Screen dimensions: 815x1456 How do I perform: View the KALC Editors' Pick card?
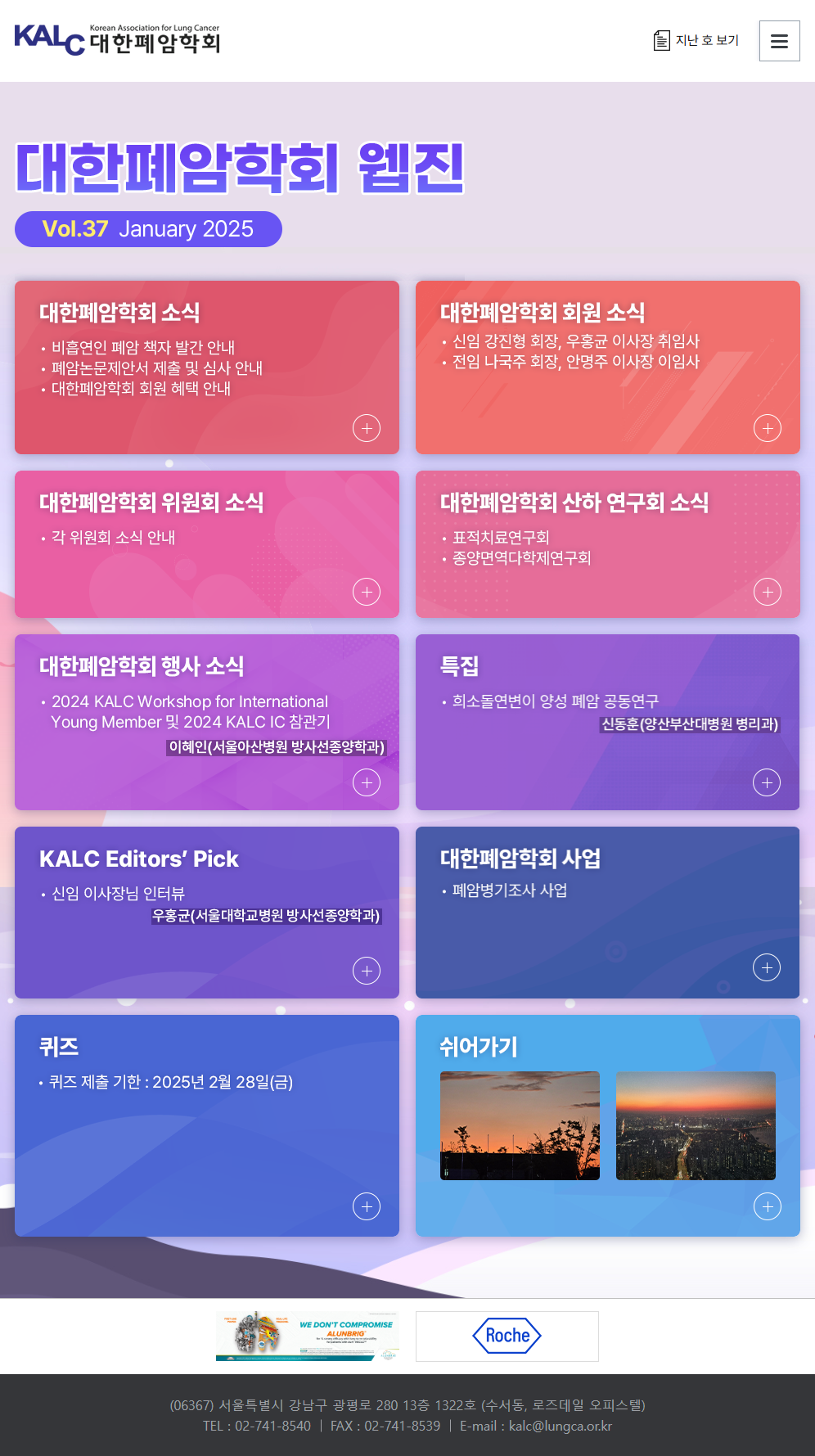pos(206,912)
